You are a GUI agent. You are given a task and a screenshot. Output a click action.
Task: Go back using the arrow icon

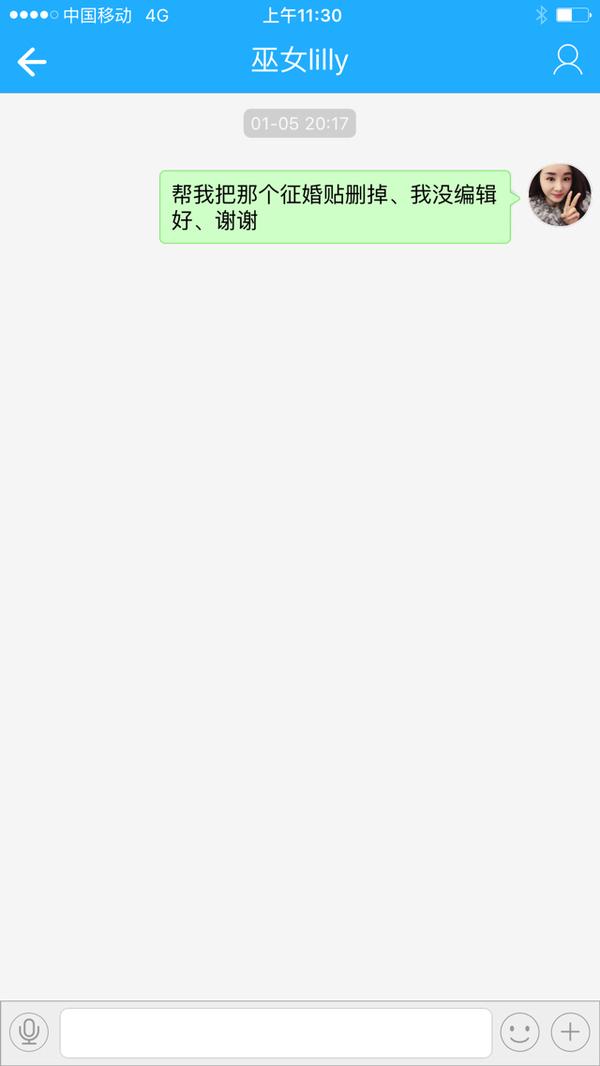[x=32, y=62]
